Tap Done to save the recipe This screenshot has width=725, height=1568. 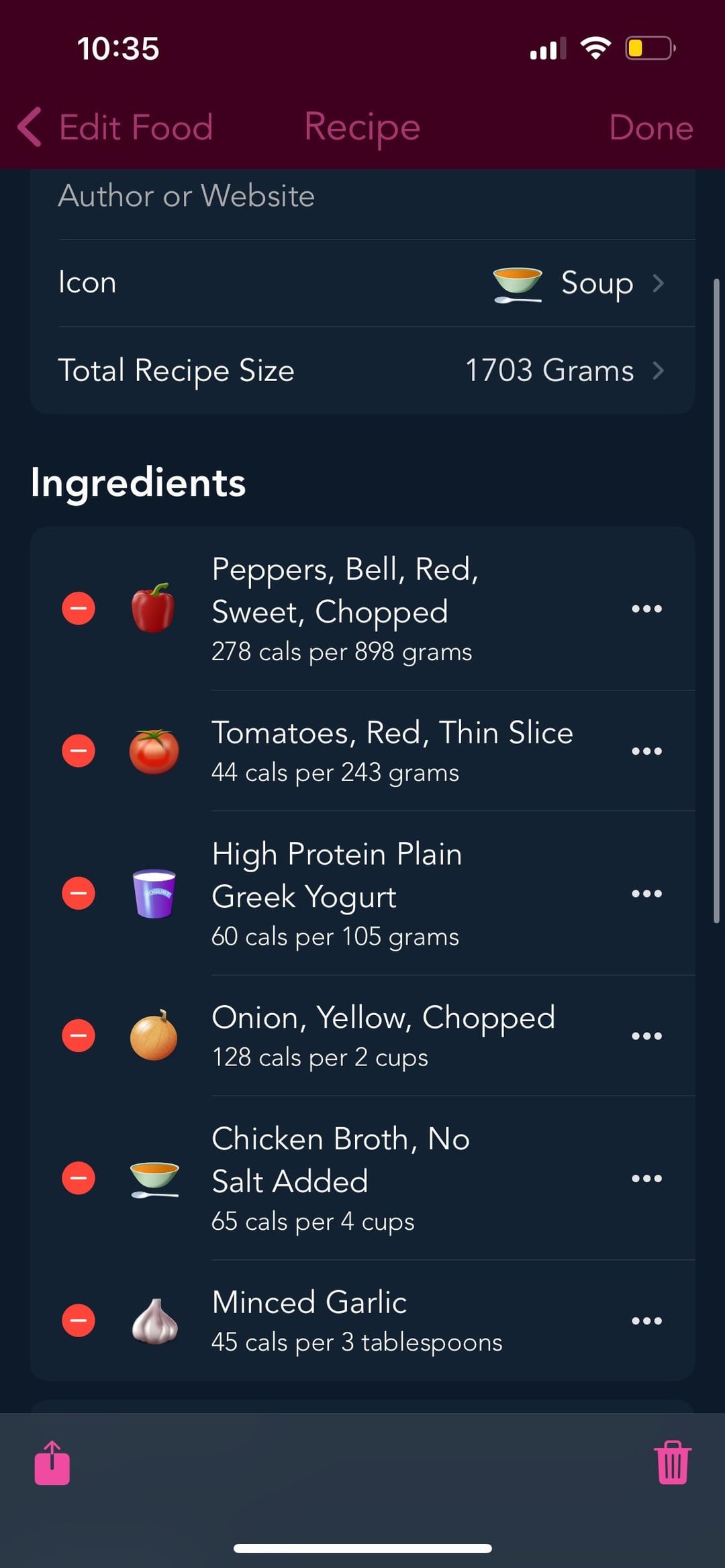[651, 127]
